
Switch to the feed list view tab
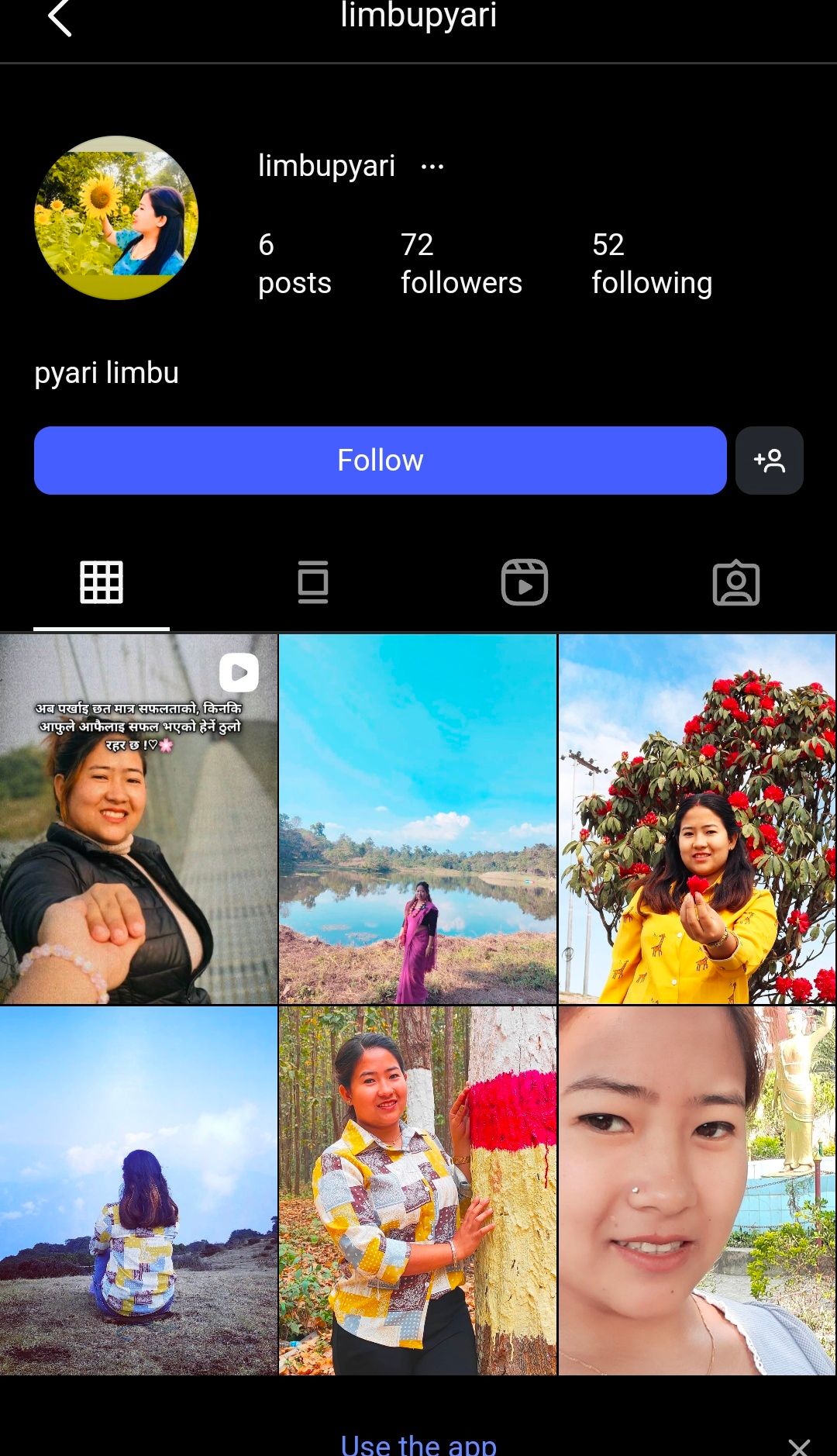coord(313,582)
